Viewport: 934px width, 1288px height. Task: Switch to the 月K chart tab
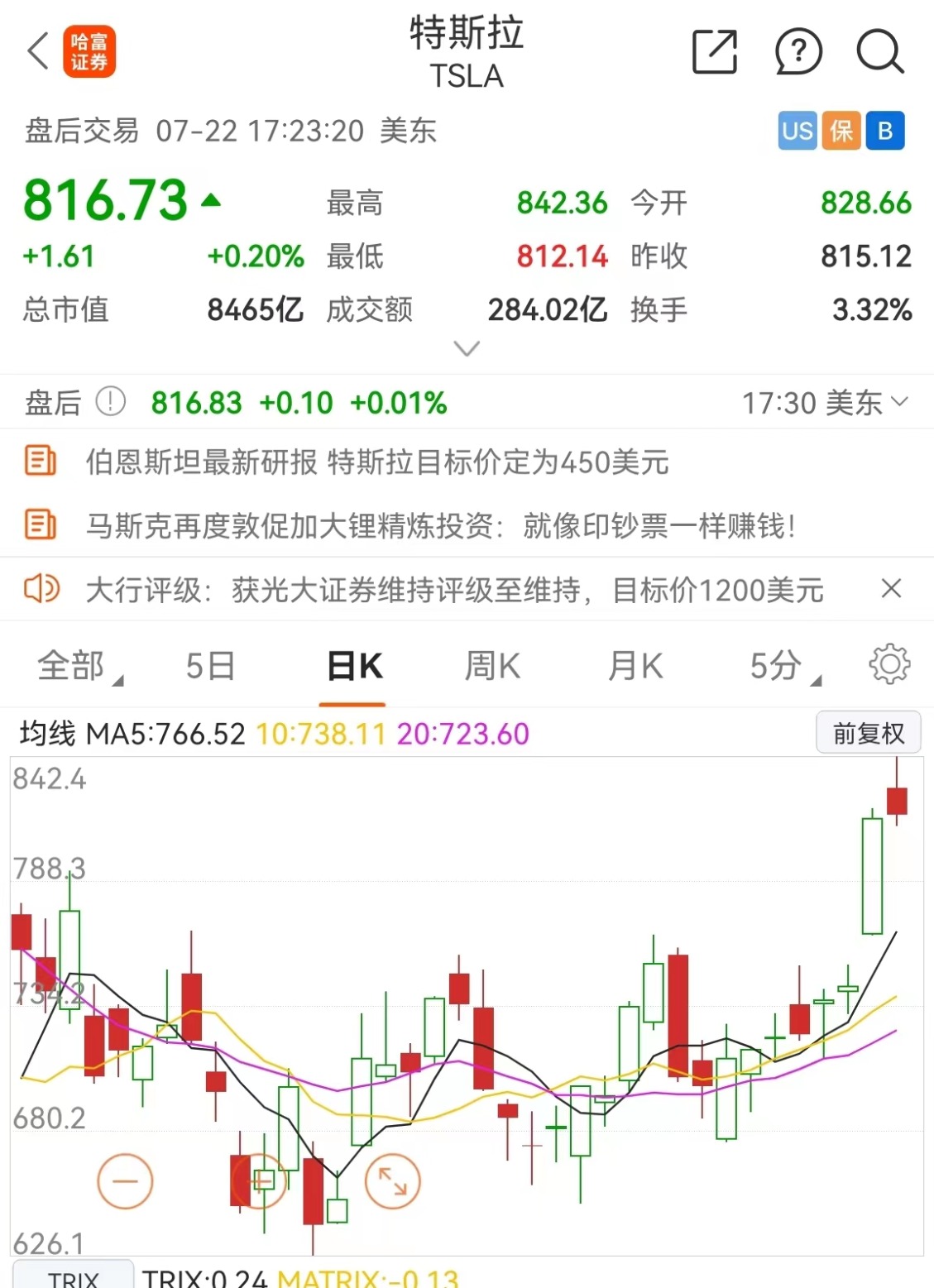tap(635, 666)
